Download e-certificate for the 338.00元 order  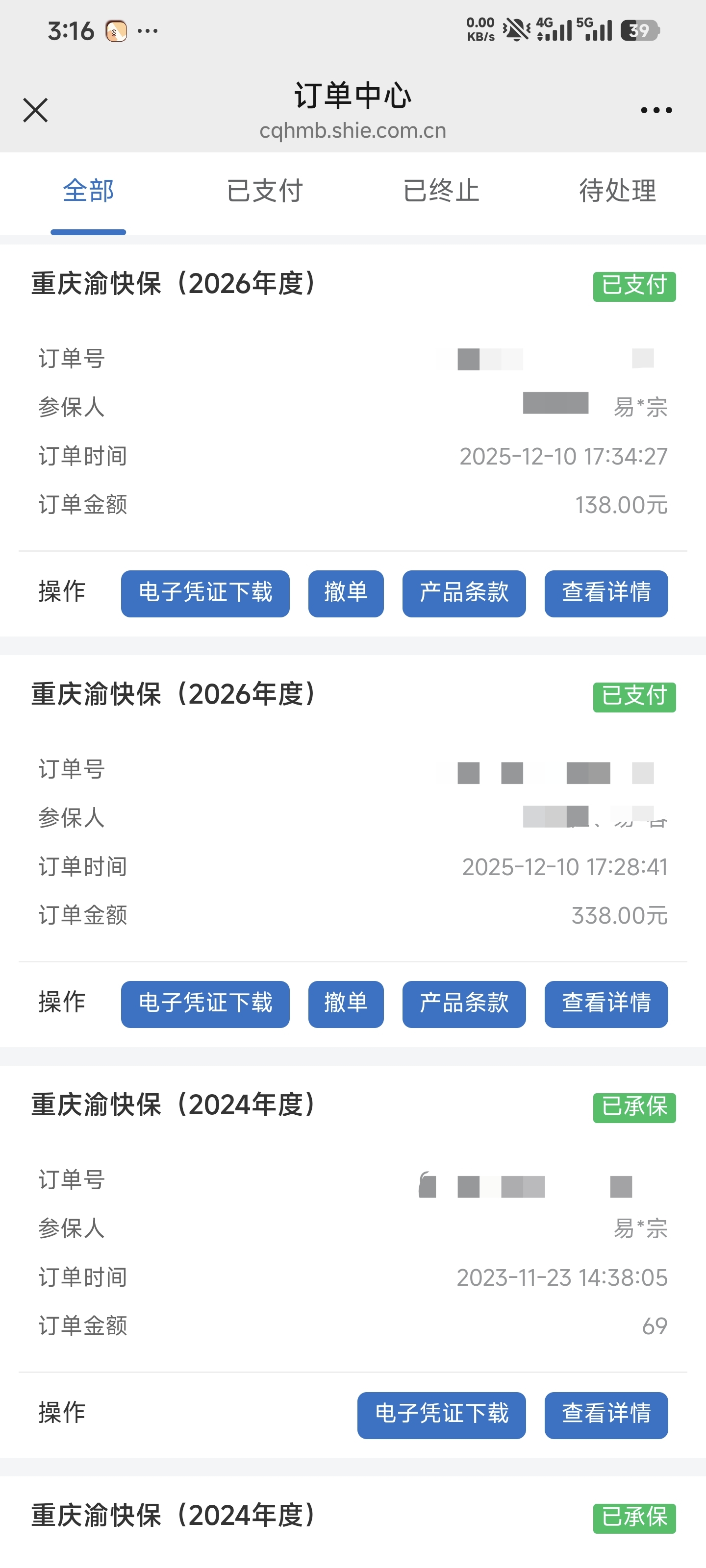[x=205, y=1004]
